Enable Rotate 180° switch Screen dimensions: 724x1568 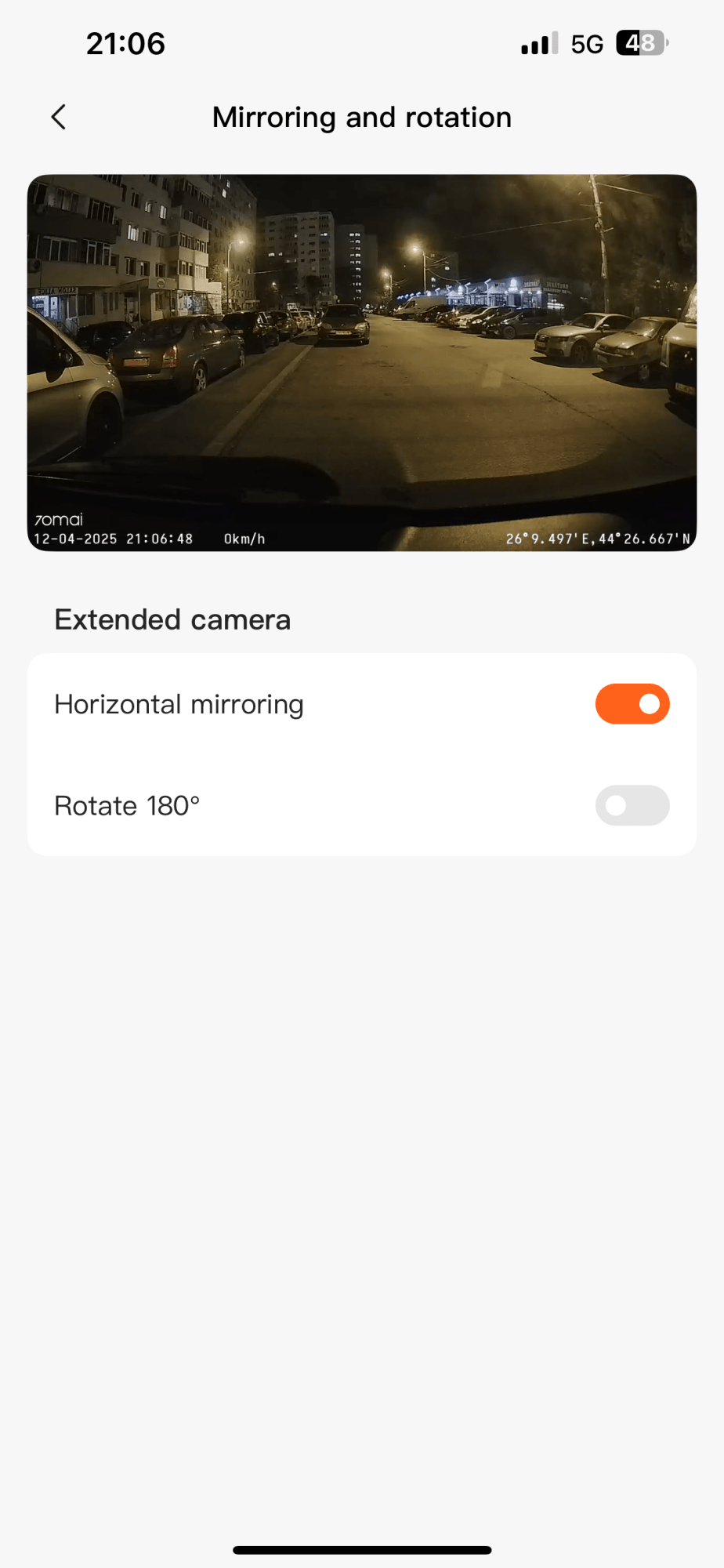[x=632, y=805]
